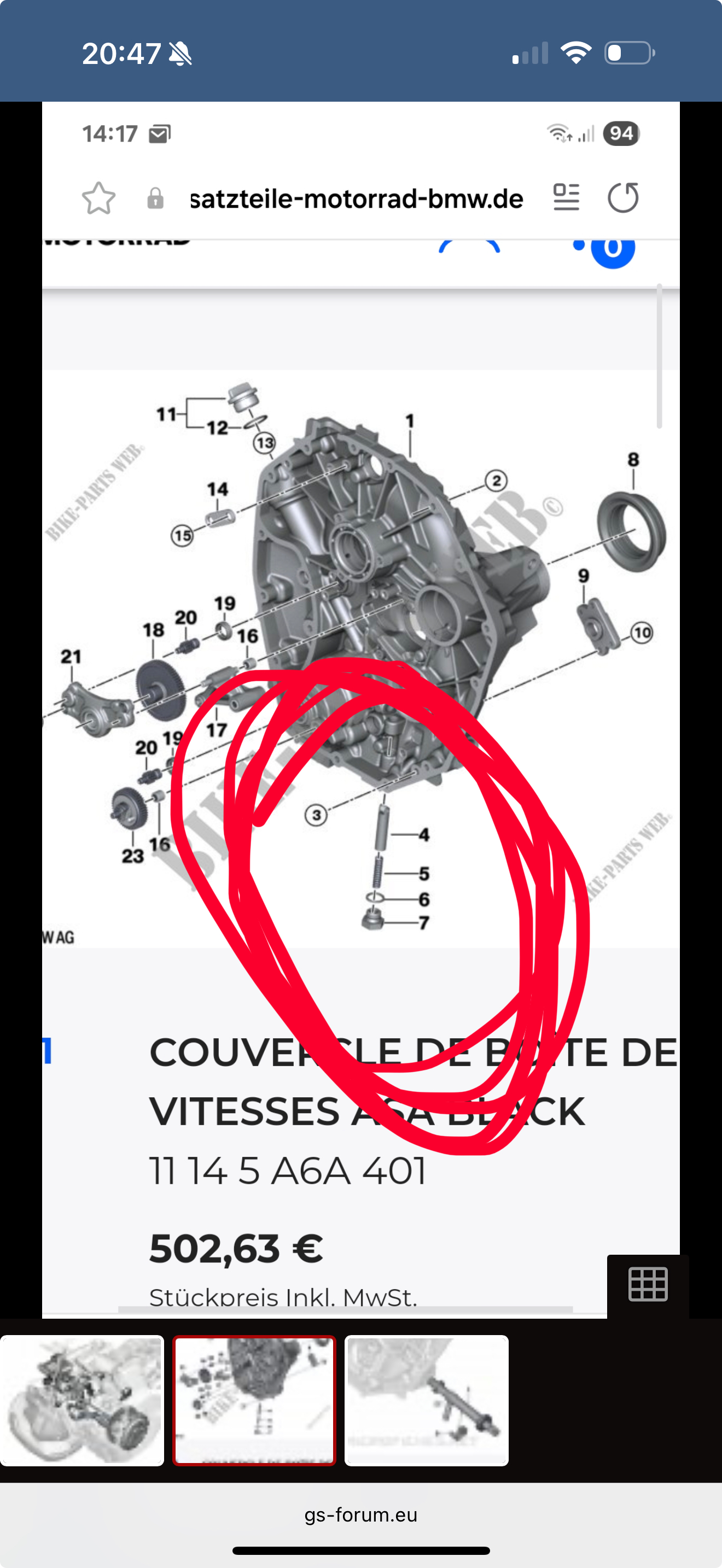The height and width of the screenshot is (1568, 722).
Task: Select the red-bordered gearbox cover thumbnail
Action: [x=254, y=1400]
